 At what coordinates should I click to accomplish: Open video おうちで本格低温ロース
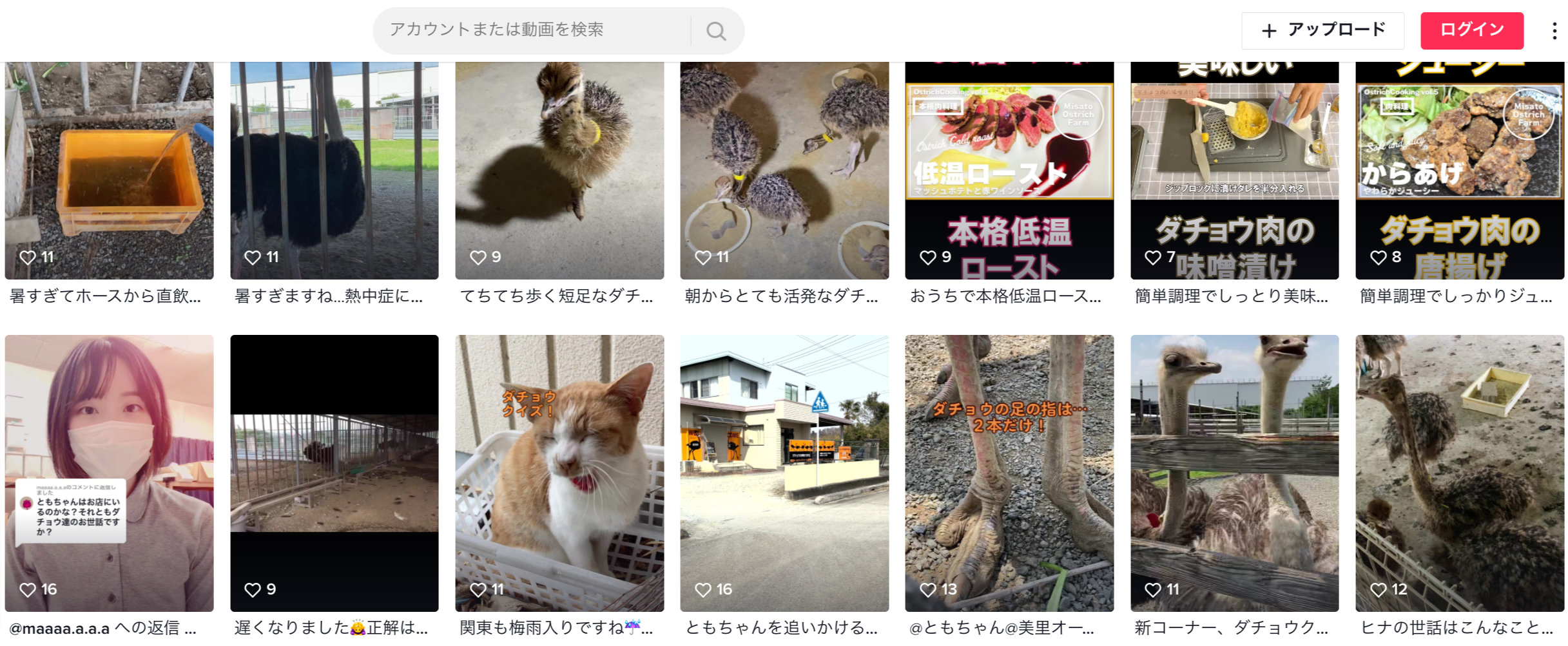1009,171
